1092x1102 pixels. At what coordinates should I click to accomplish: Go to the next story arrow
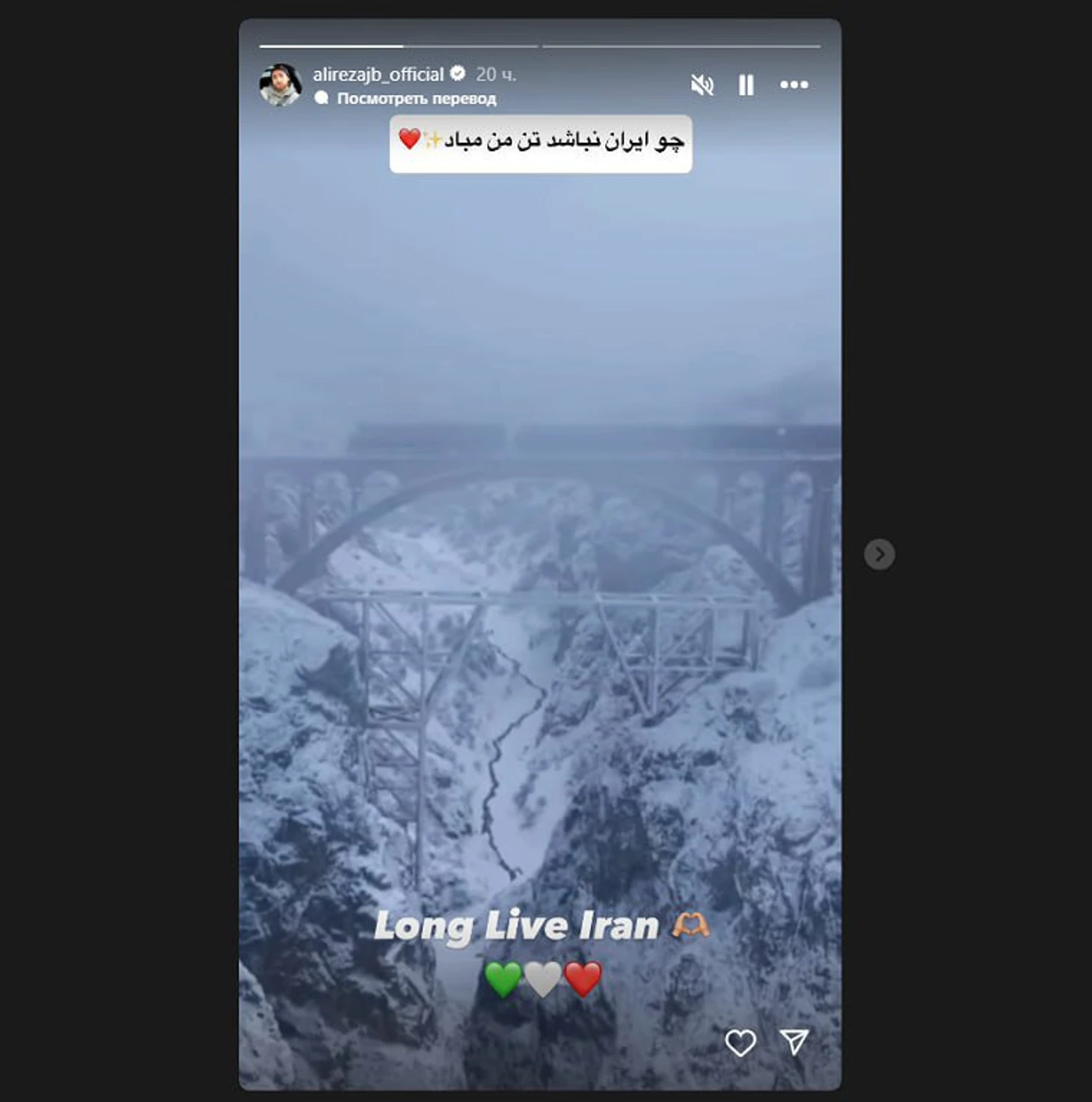879,554
